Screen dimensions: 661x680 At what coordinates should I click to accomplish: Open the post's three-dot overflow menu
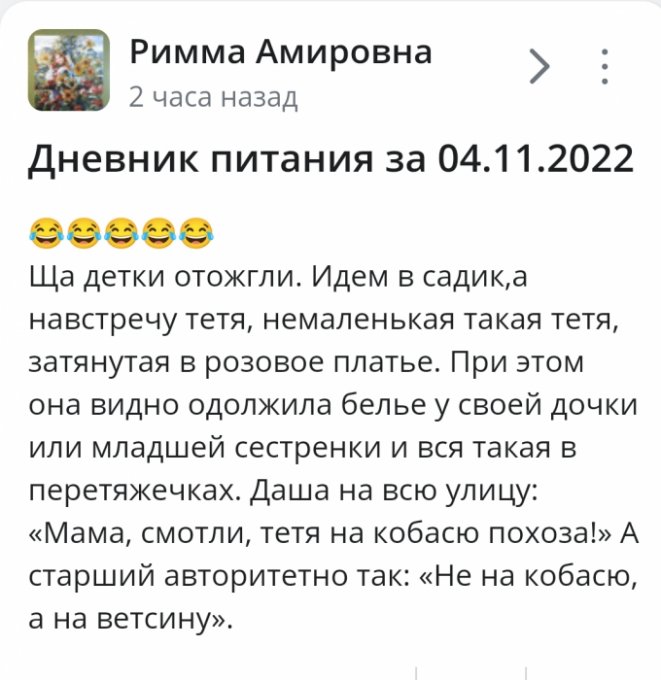[604, 67]
